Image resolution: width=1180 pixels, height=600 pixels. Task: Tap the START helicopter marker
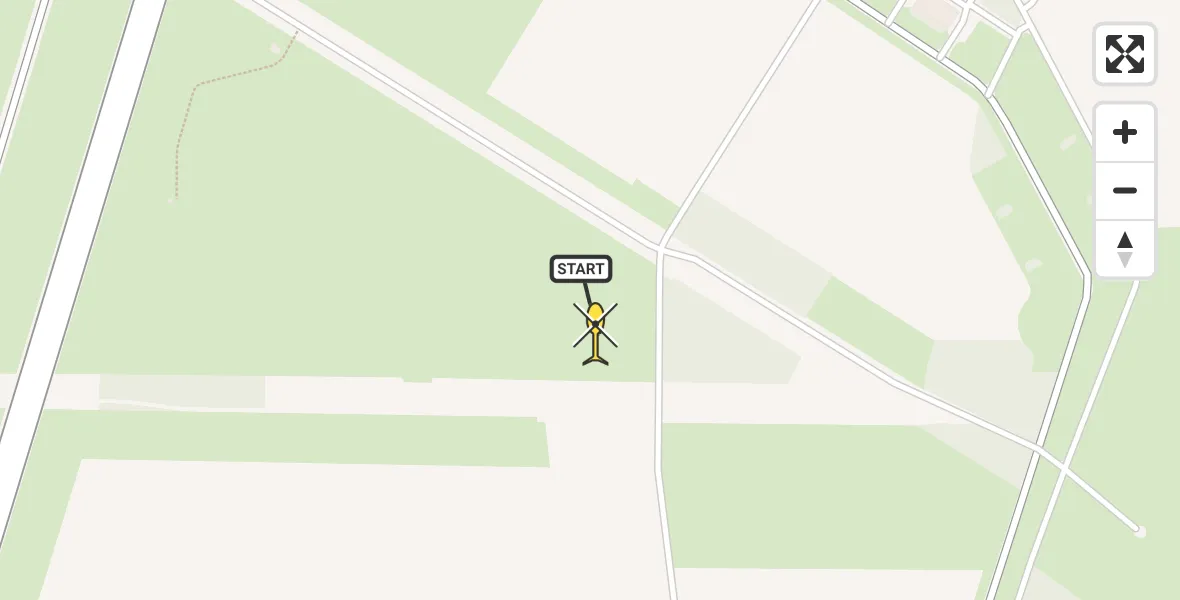596,331
